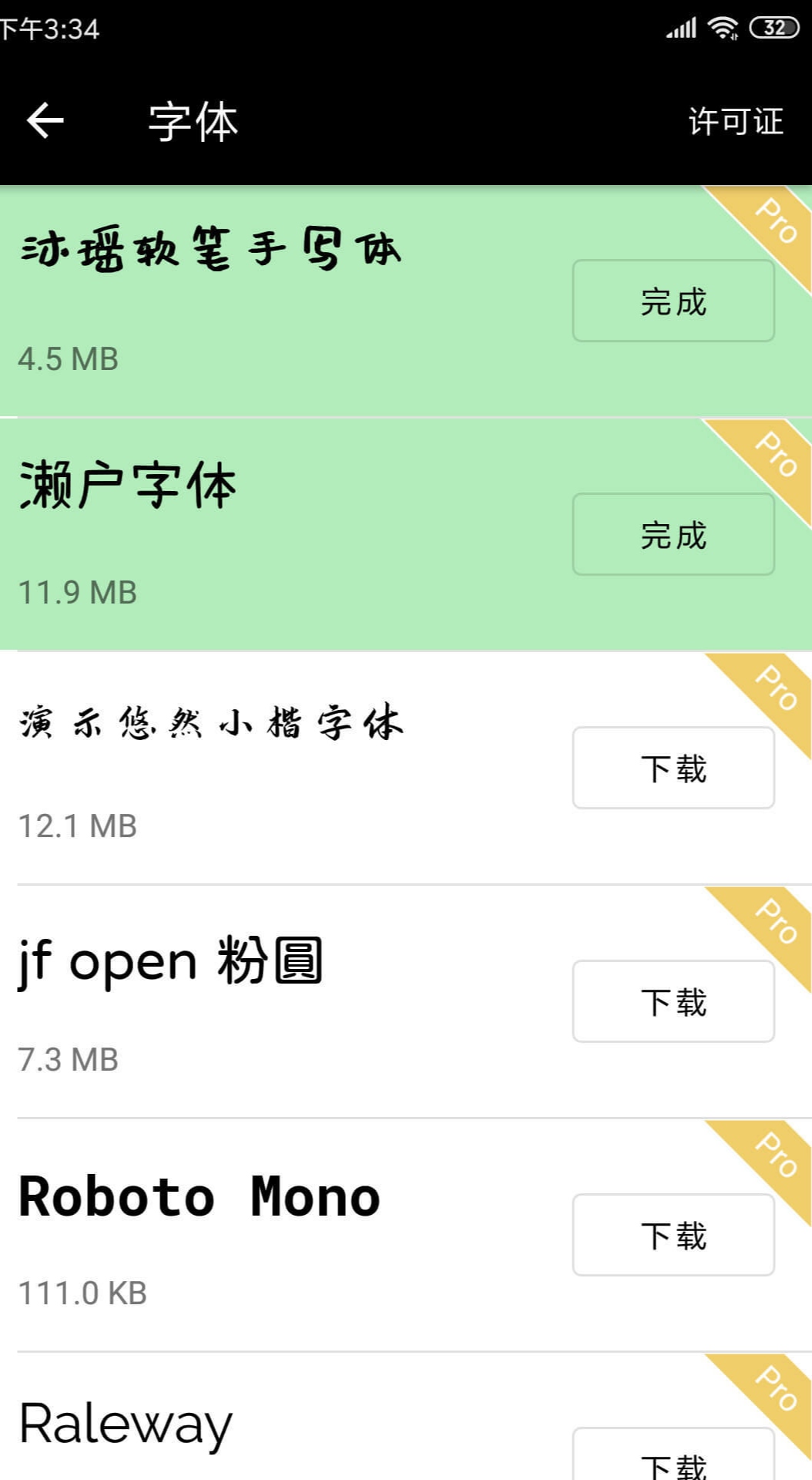
Task: Select the 沐瑶软笔手写体 font row
Action: 406,301
